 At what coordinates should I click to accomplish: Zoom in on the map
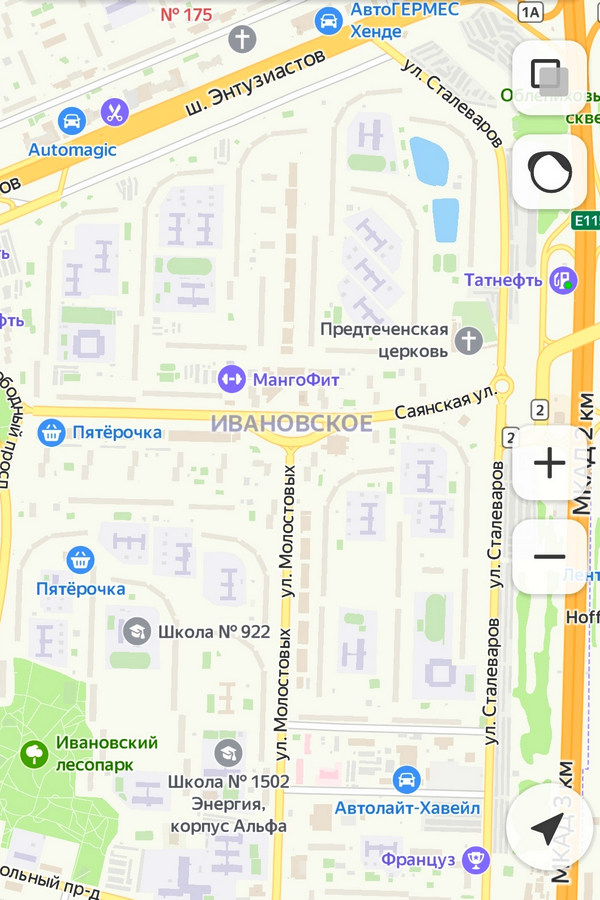point(549,463)
